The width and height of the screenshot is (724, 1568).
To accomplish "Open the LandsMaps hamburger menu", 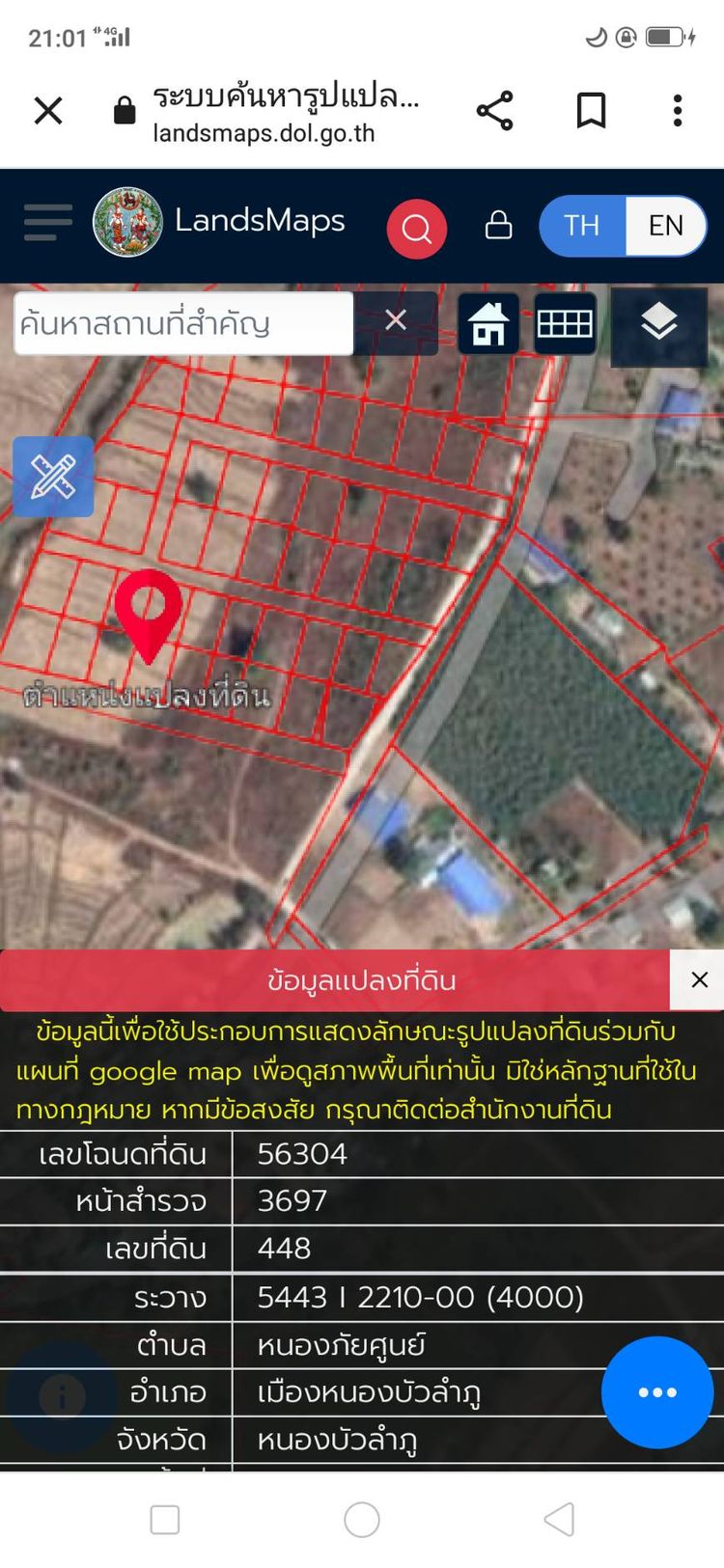I will point(48,223).
